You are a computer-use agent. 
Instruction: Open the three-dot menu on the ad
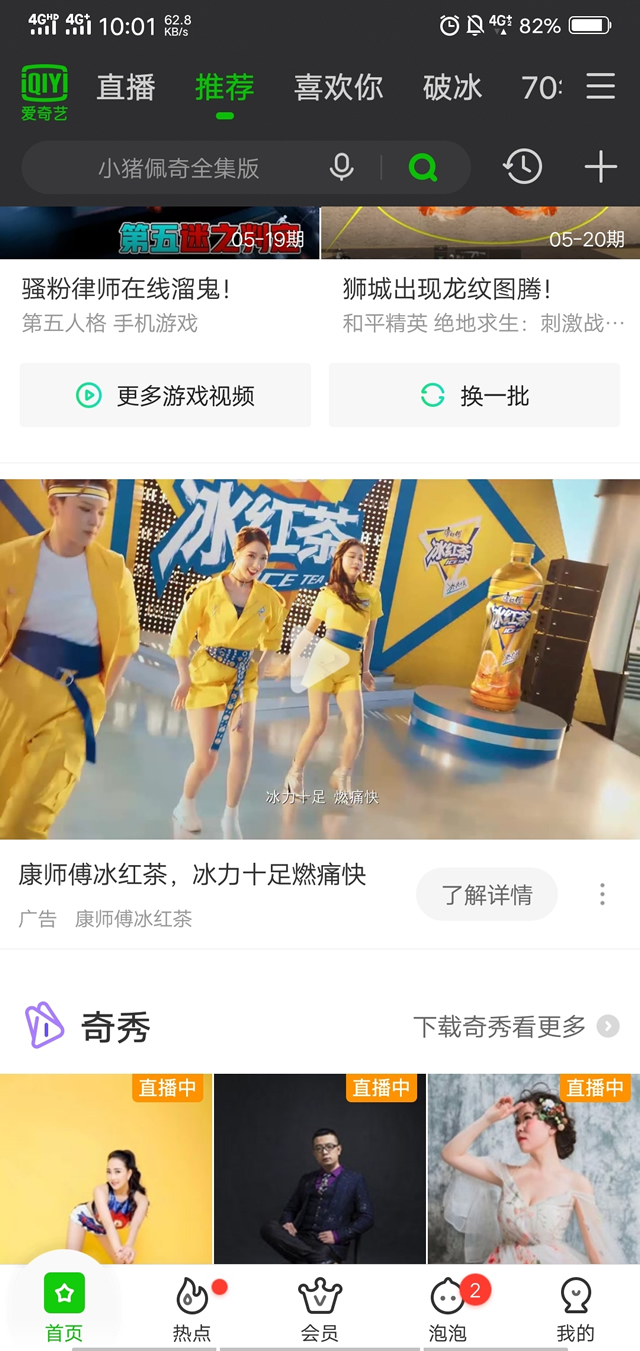(x=602, y=894)
